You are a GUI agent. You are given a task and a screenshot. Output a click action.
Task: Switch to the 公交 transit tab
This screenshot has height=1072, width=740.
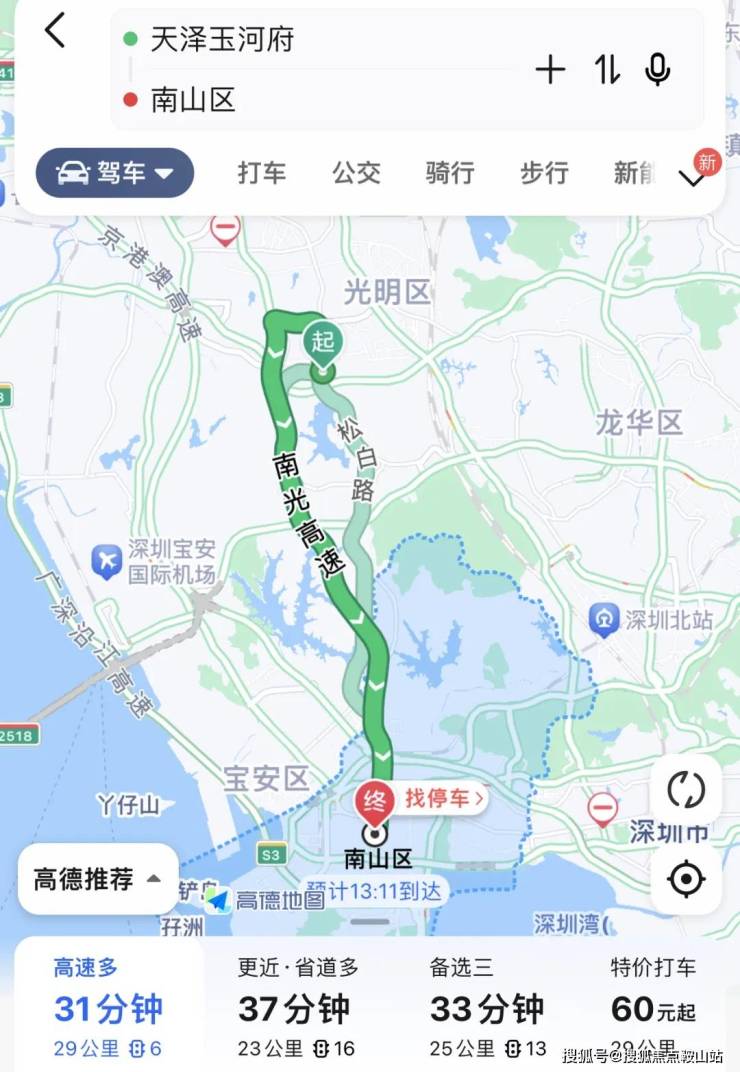356,173
